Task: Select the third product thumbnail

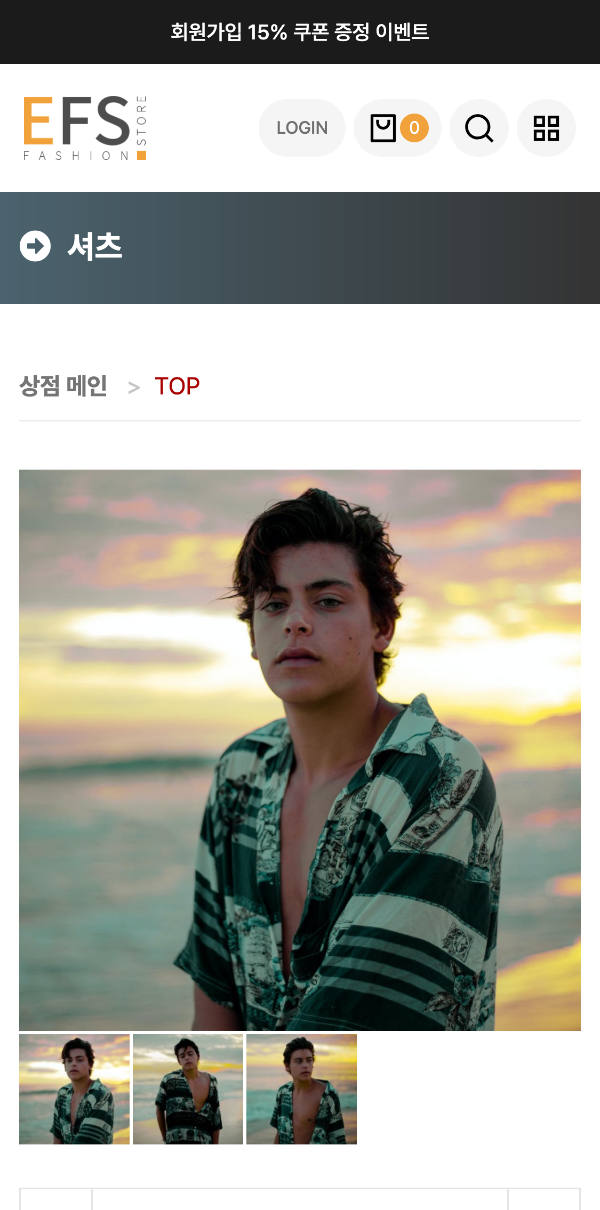Action: tap(301, 1089)
